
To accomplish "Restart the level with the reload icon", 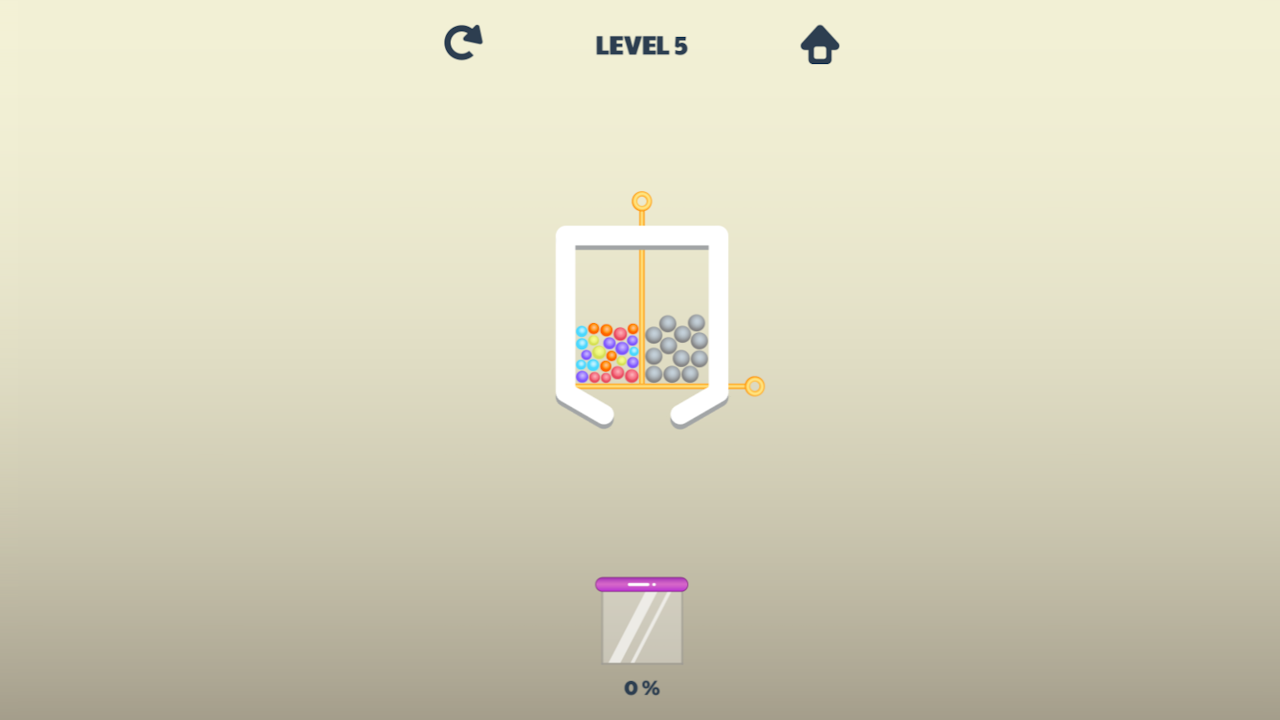I will tap(463, 43).
